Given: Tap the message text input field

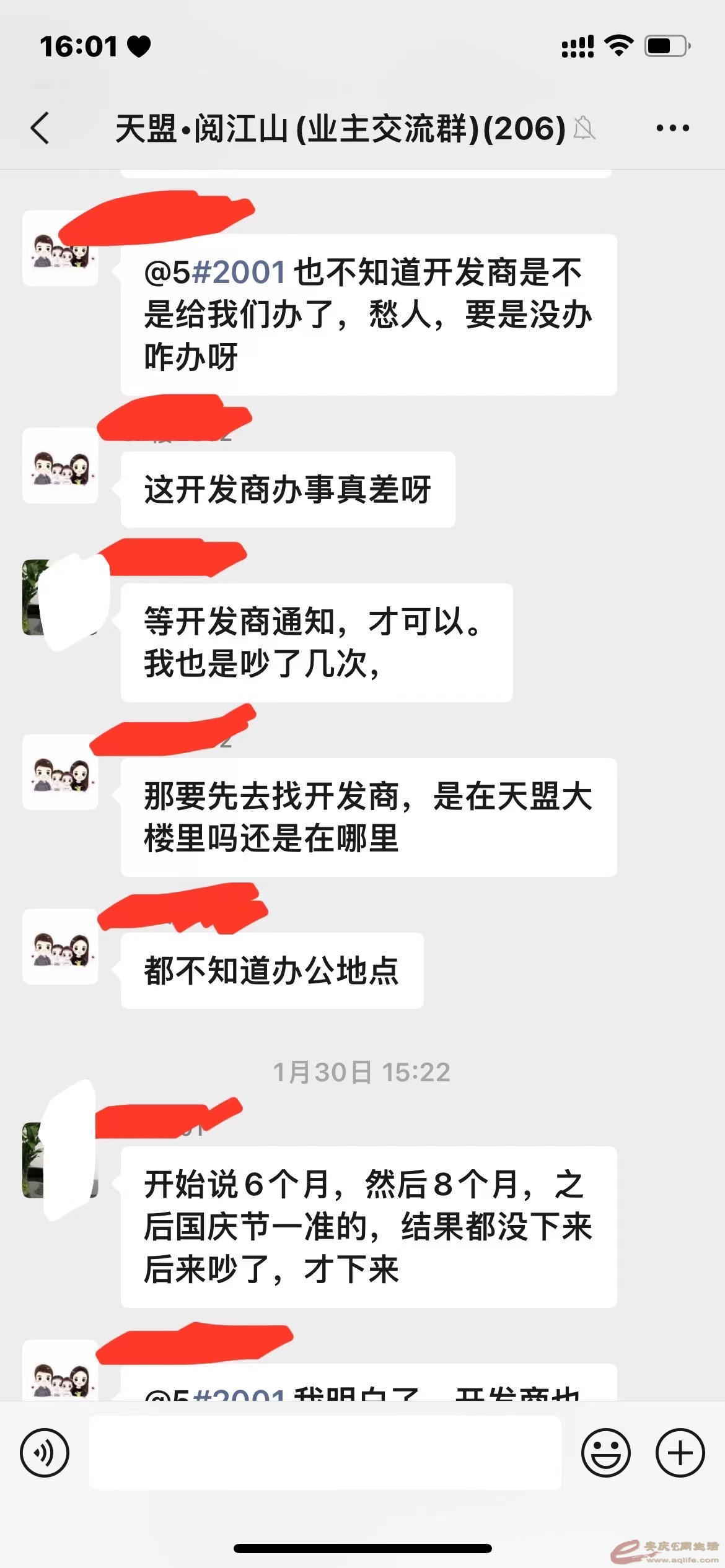Looking at the screenshot, I should [325, 1452].
